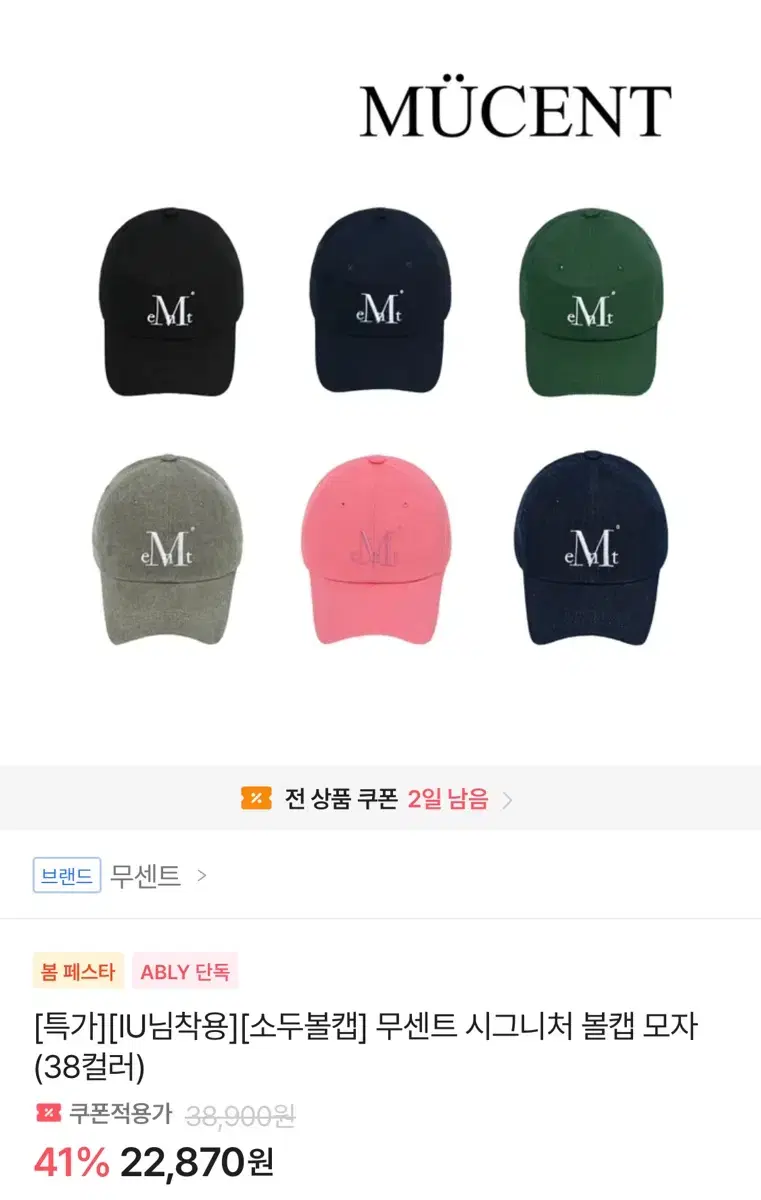Select the green cap thumbnail
761x1200 pixels.
coord(595,300)
